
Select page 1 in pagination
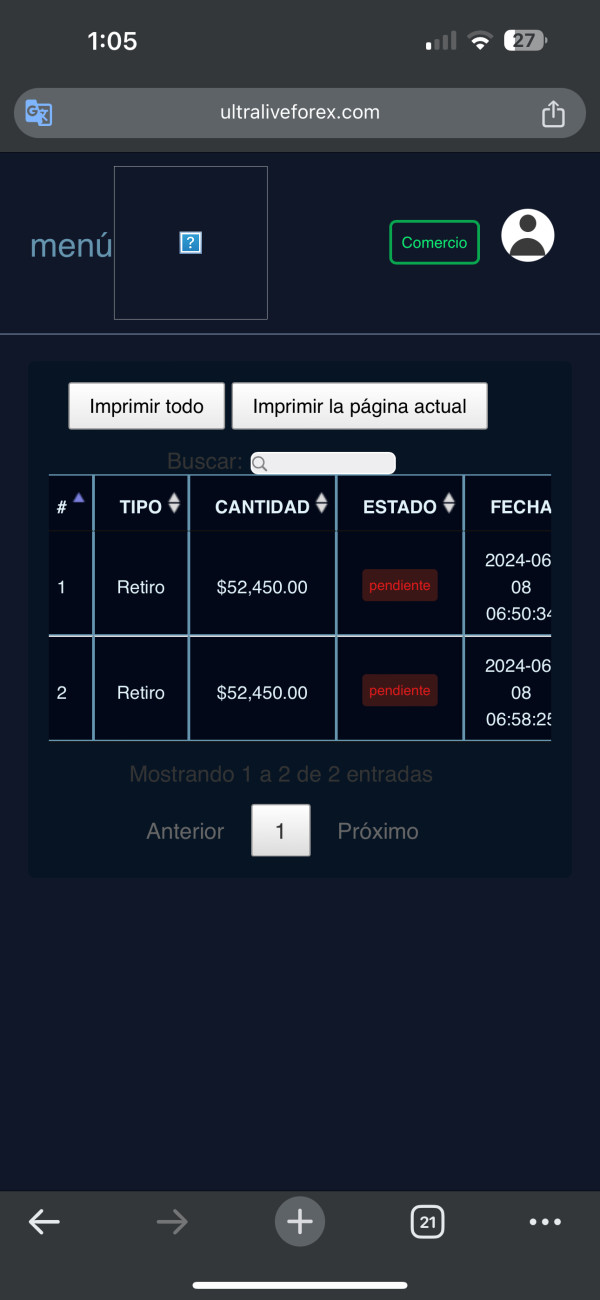point(280,830)
